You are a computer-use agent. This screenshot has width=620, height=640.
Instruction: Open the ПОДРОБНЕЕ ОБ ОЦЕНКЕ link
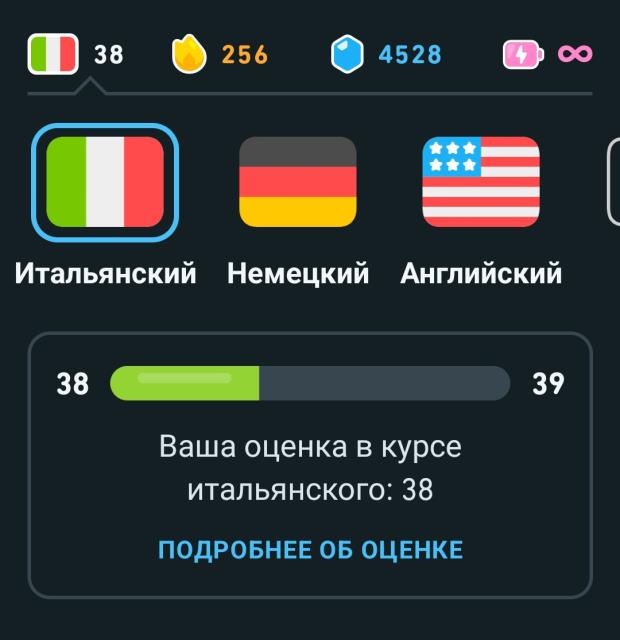pyautogui.click(x=310, y=549)
